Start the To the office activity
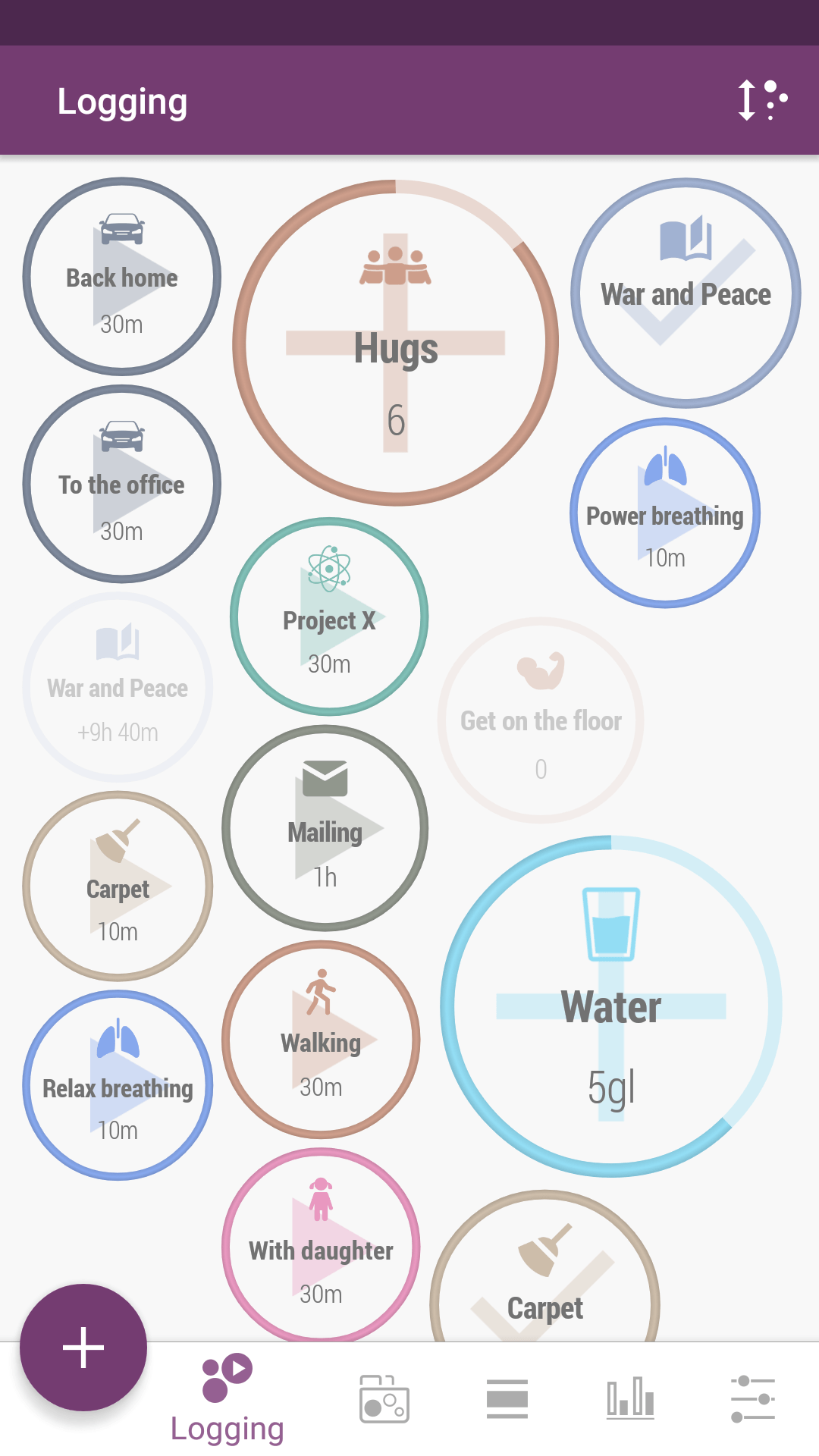This screenshot has width=819, height=1456. (x=122, y=484)
